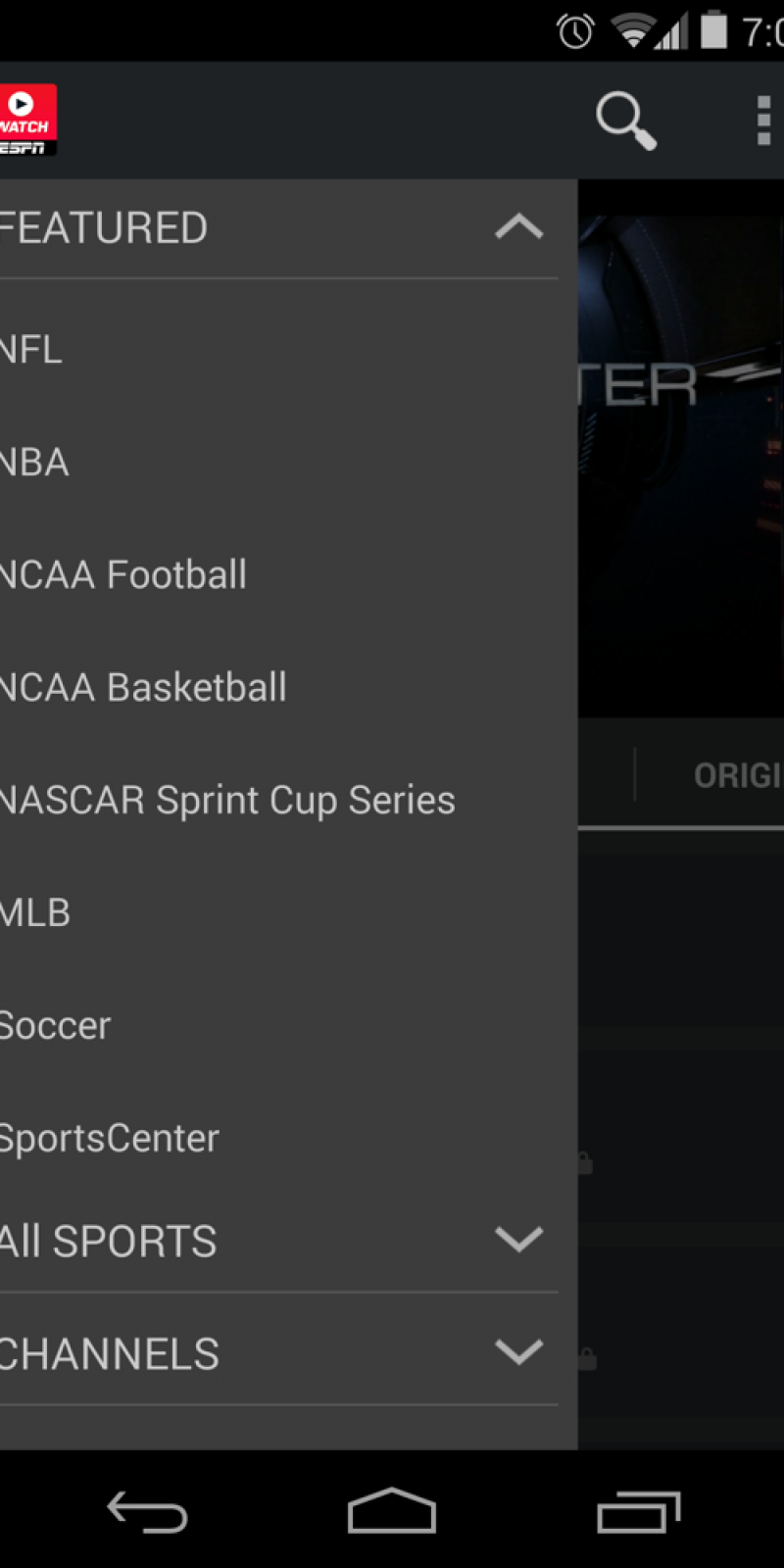Tap the WatchESPN logo to close drawer
The width and height of the screenshot is (784, 1568).
tap(27, 120)
